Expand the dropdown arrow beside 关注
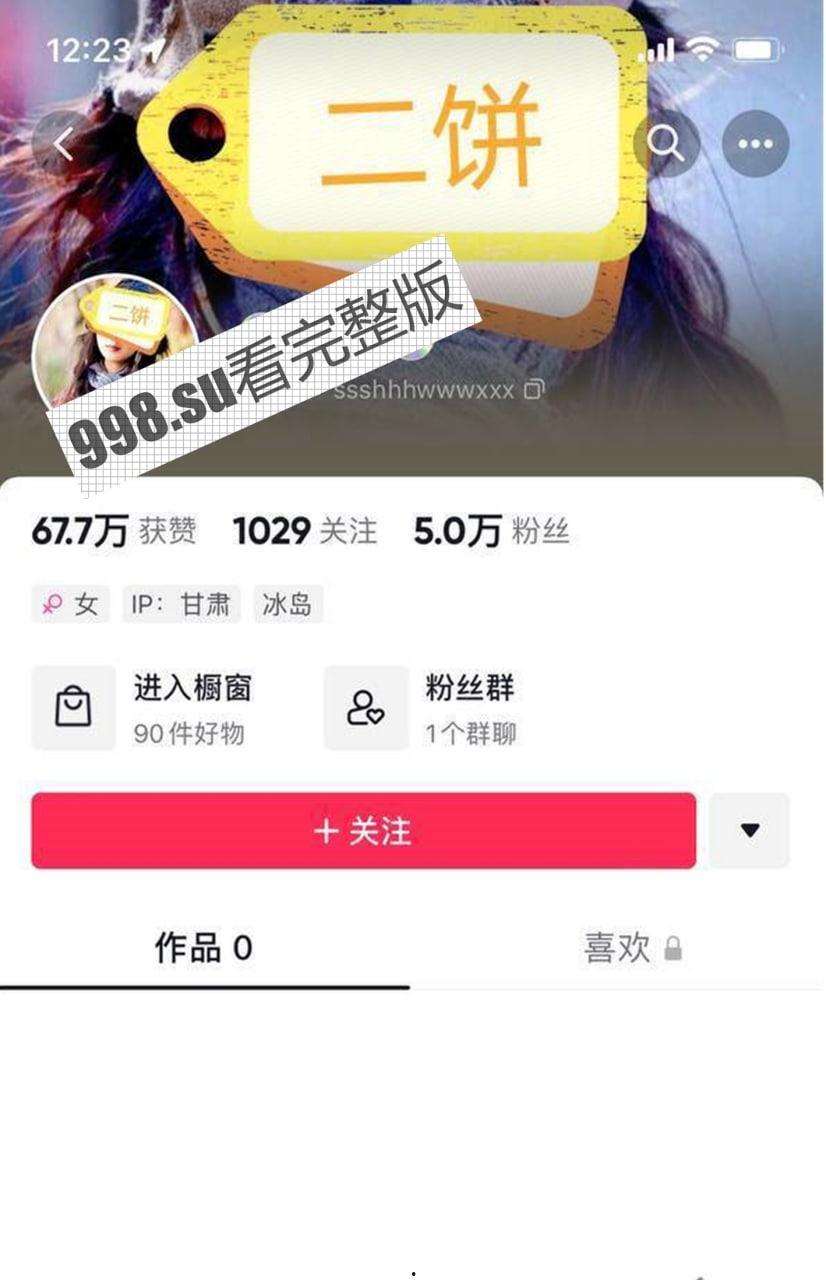The width and height of the screenshot is (826, 1280). 749,830
